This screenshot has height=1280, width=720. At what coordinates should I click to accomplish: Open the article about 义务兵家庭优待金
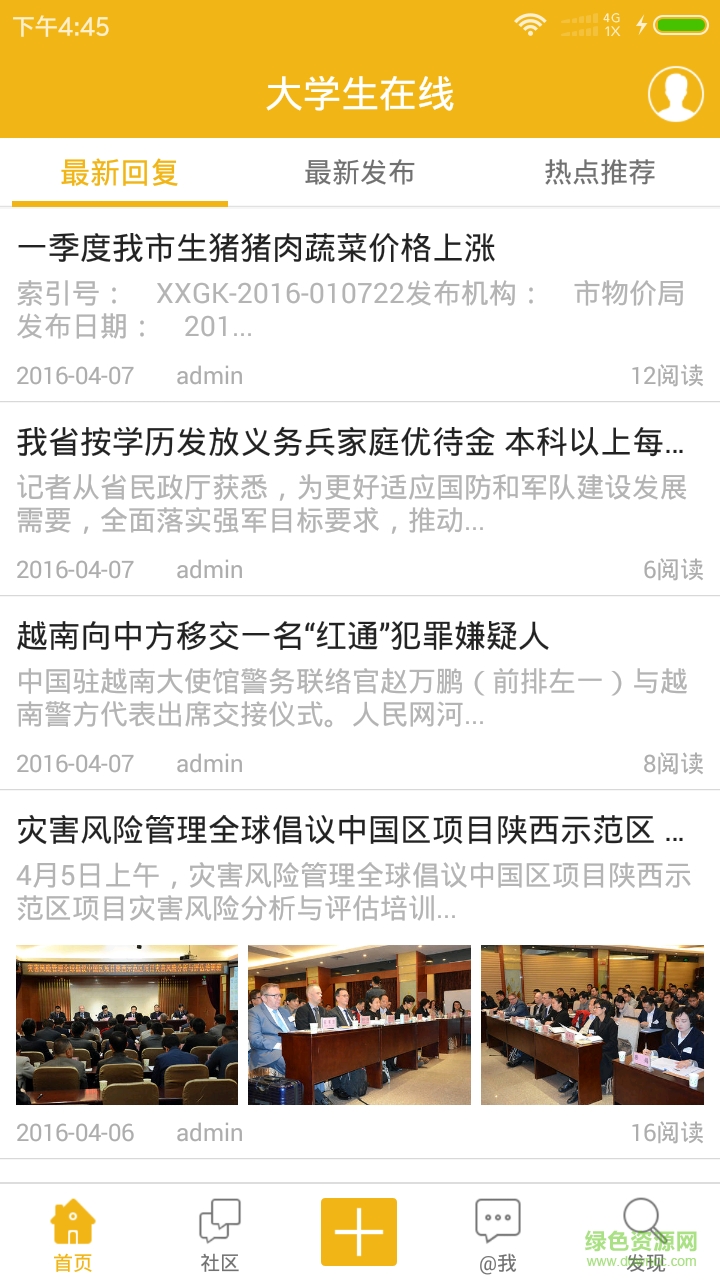(x=350, y=441)
